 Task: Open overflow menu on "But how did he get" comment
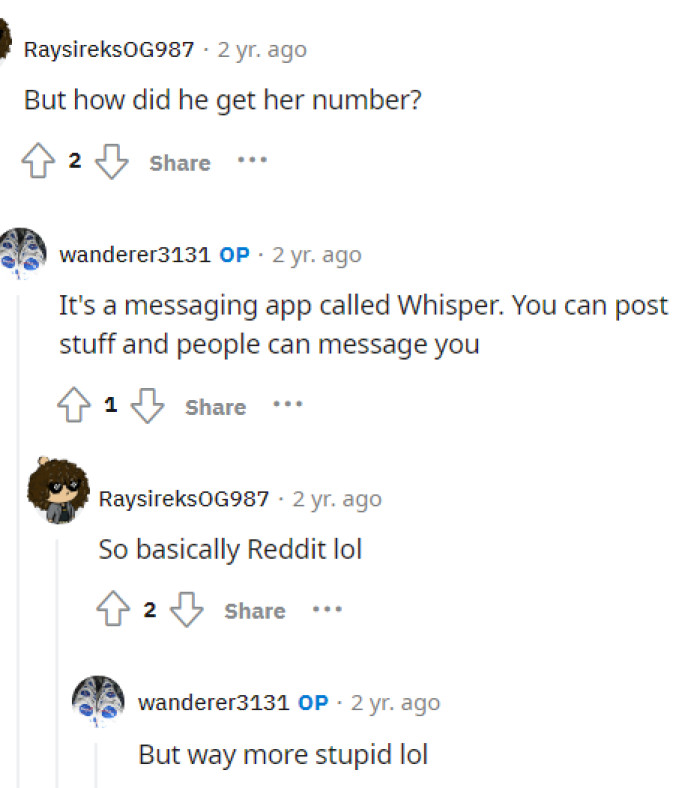point(252,160)
